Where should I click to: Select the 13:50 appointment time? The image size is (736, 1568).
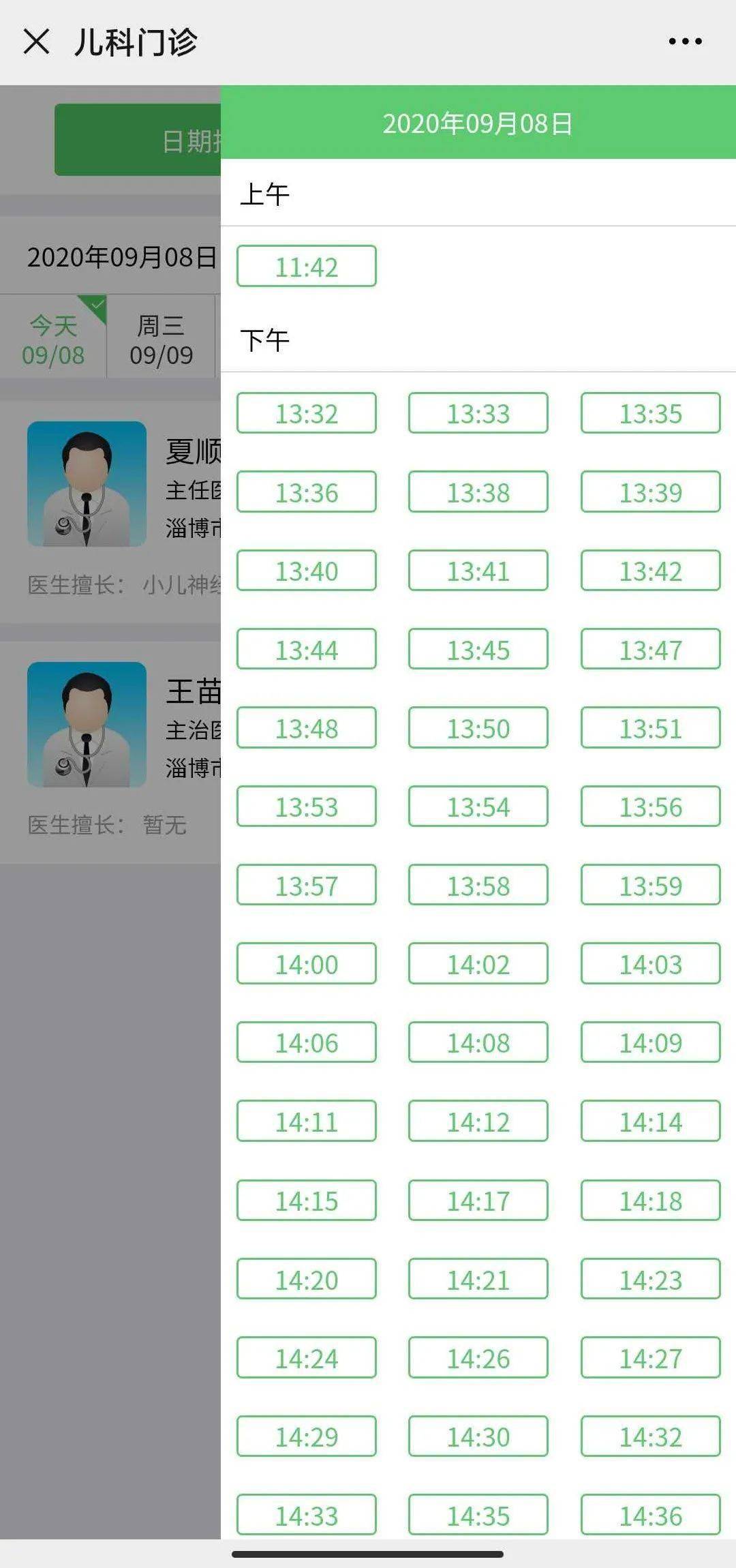coord(478,728)
